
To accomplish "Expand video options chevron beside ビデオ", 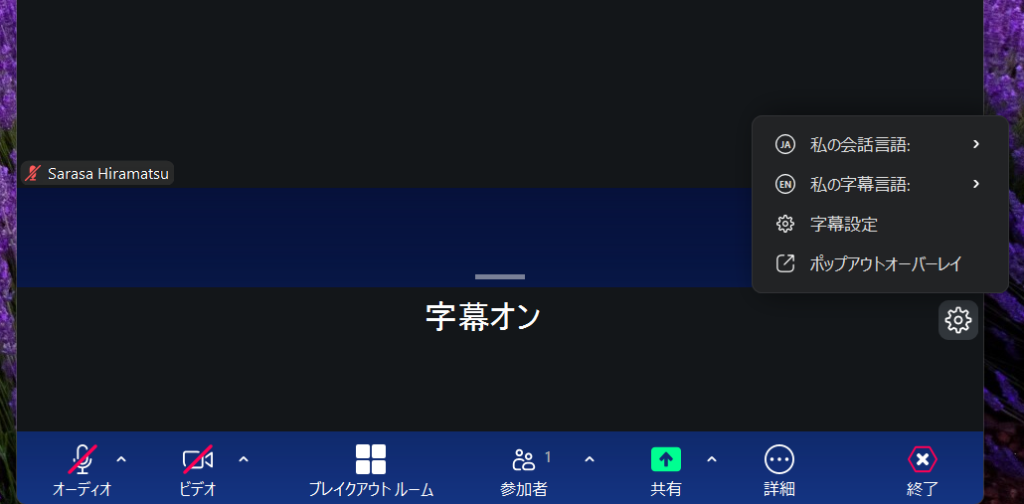I will (x=243, y=459).
